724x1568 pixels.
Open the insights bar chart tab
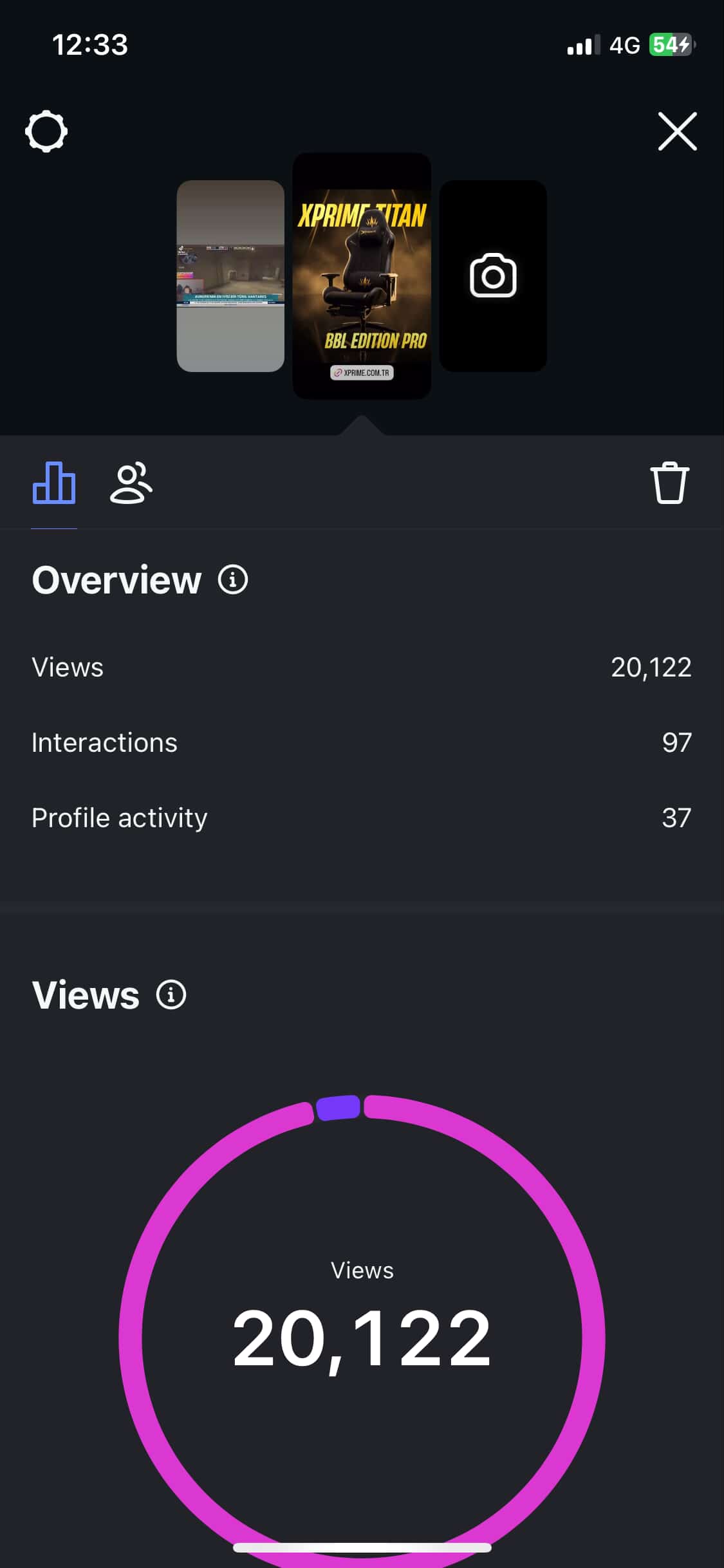[x=54, y=483]
